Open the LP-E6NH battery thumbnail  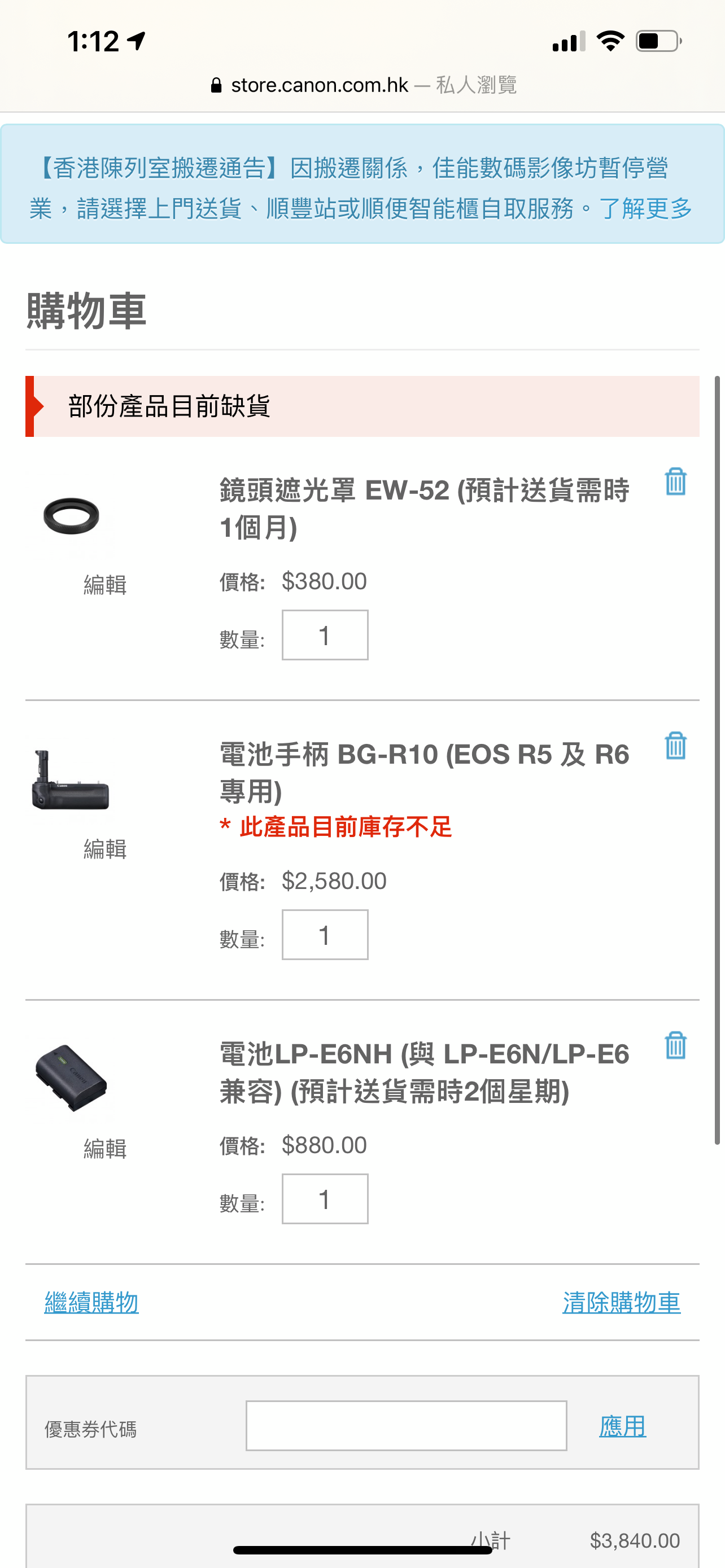[x=71, y=1078]
